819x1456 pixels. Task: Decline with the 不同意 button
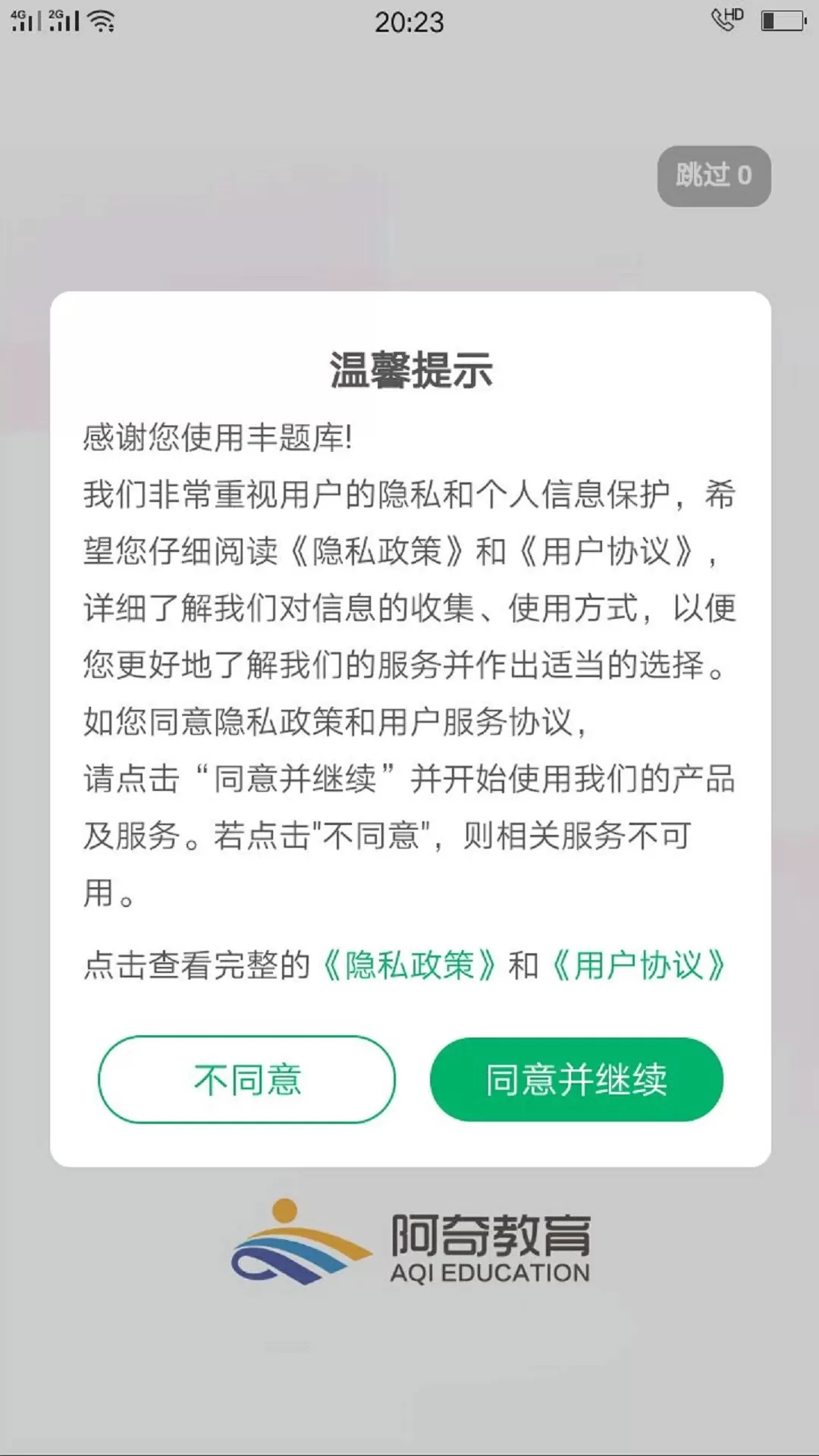tap(246, 1079)
